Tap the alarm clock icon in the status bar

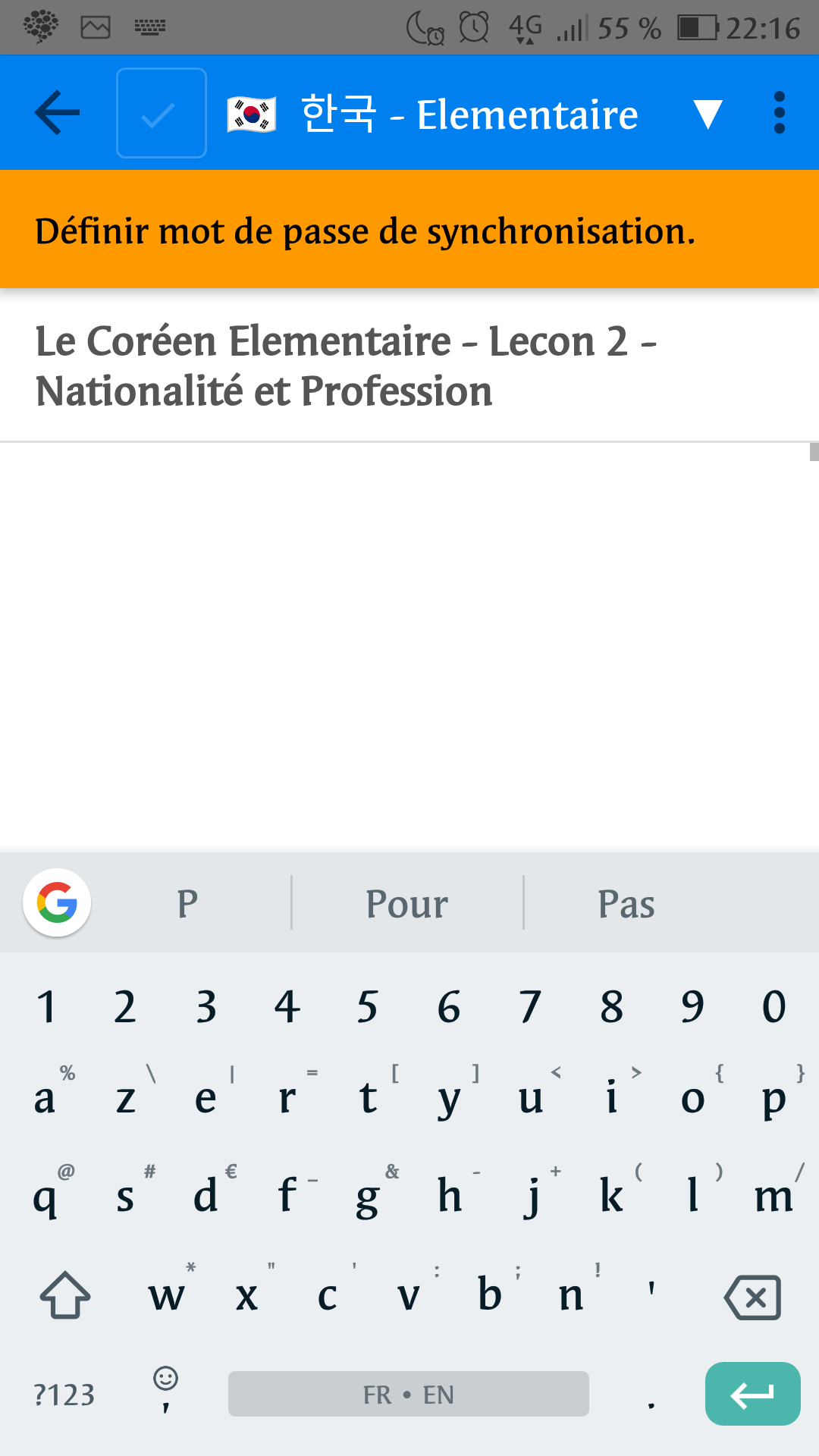click(x=473, y=27)
